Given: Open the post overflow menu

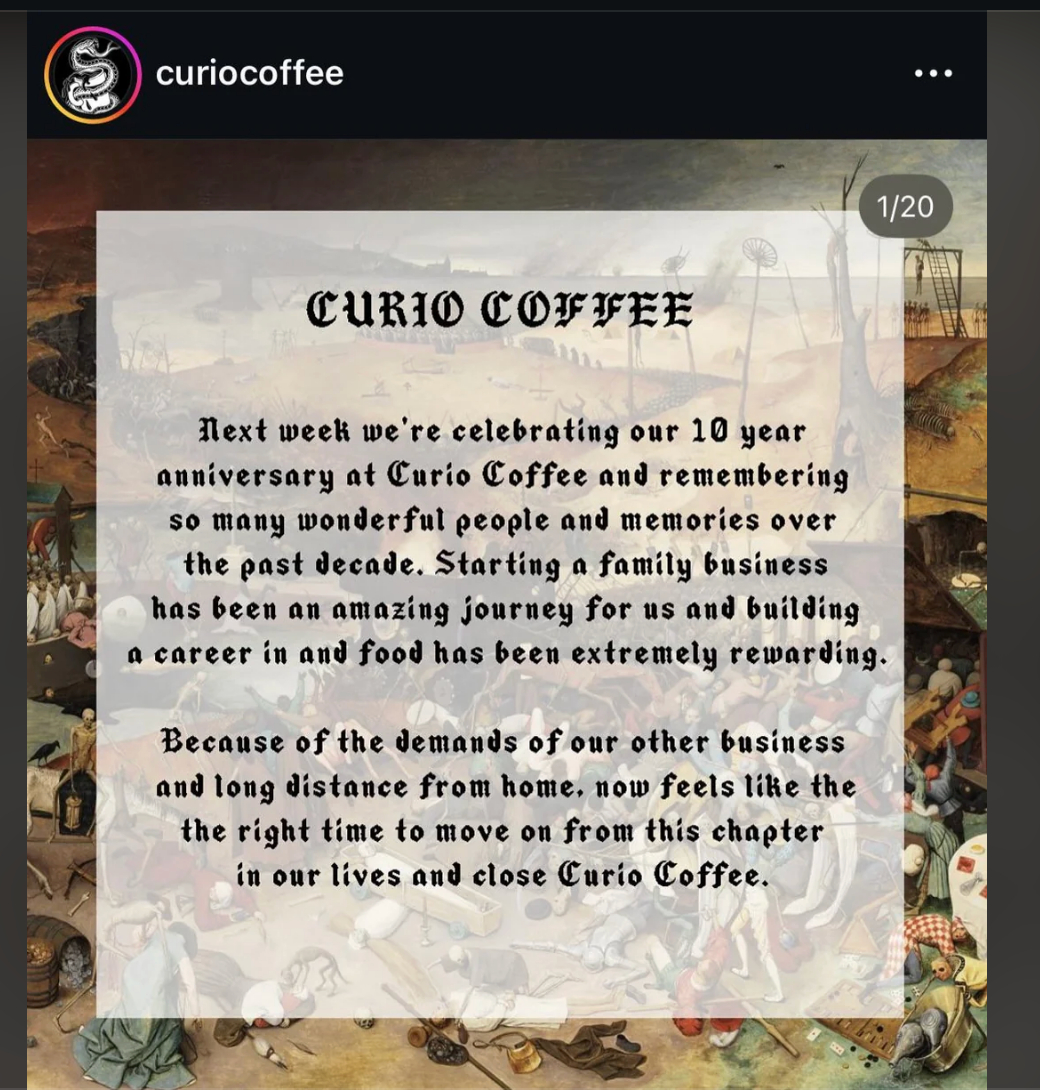Looking at the screenshot, I should (932, 74).
